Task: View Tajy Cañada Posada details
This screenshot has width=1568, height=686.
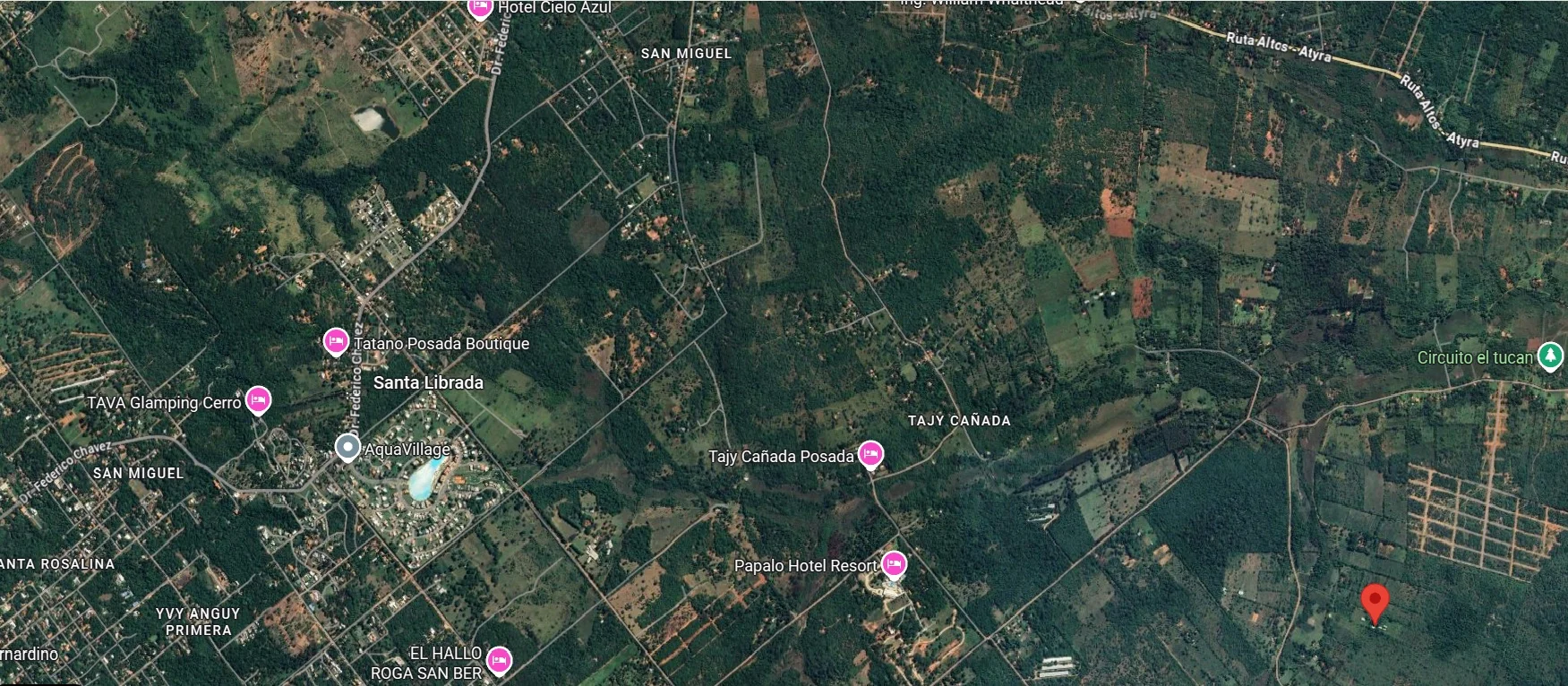Action: 870,454
